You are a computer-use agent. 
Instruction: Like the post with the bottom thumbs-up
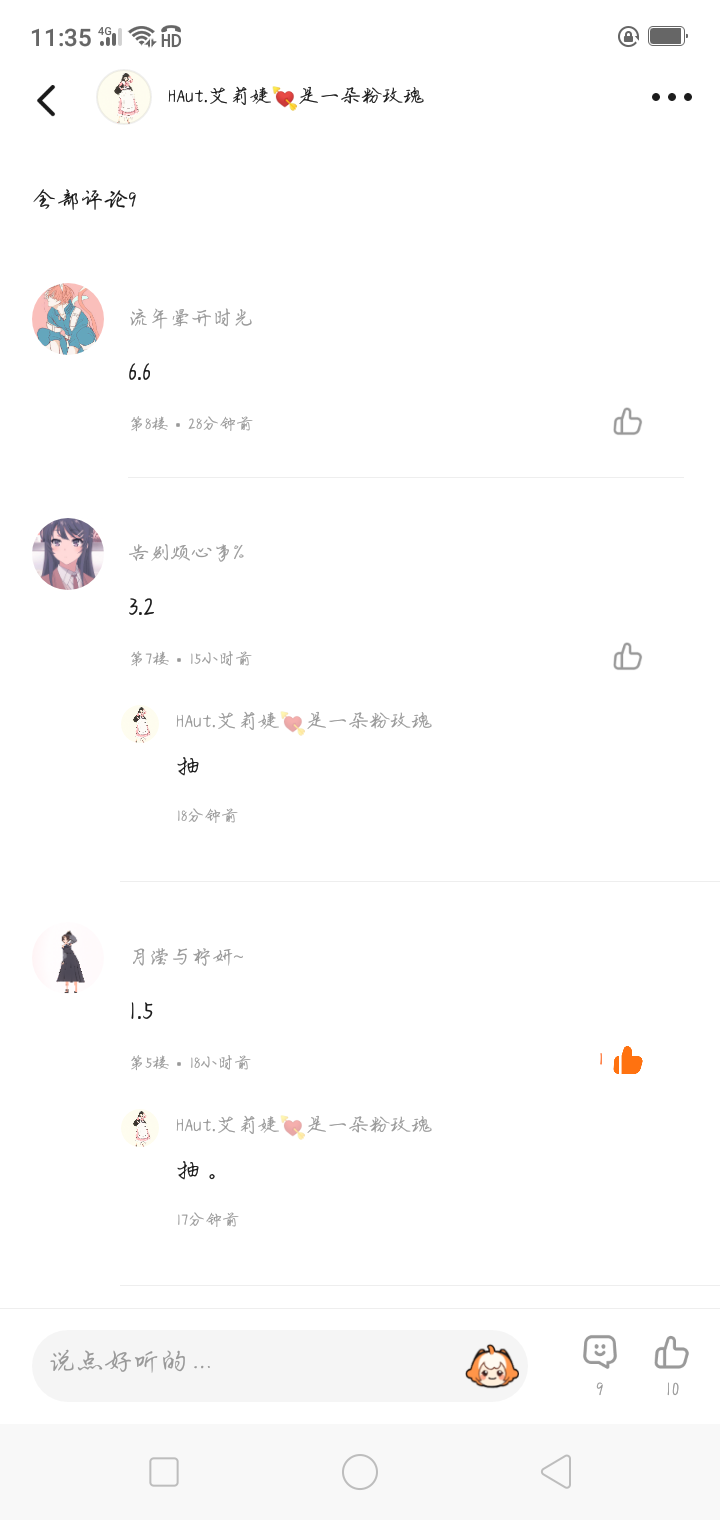(671, 1353)
